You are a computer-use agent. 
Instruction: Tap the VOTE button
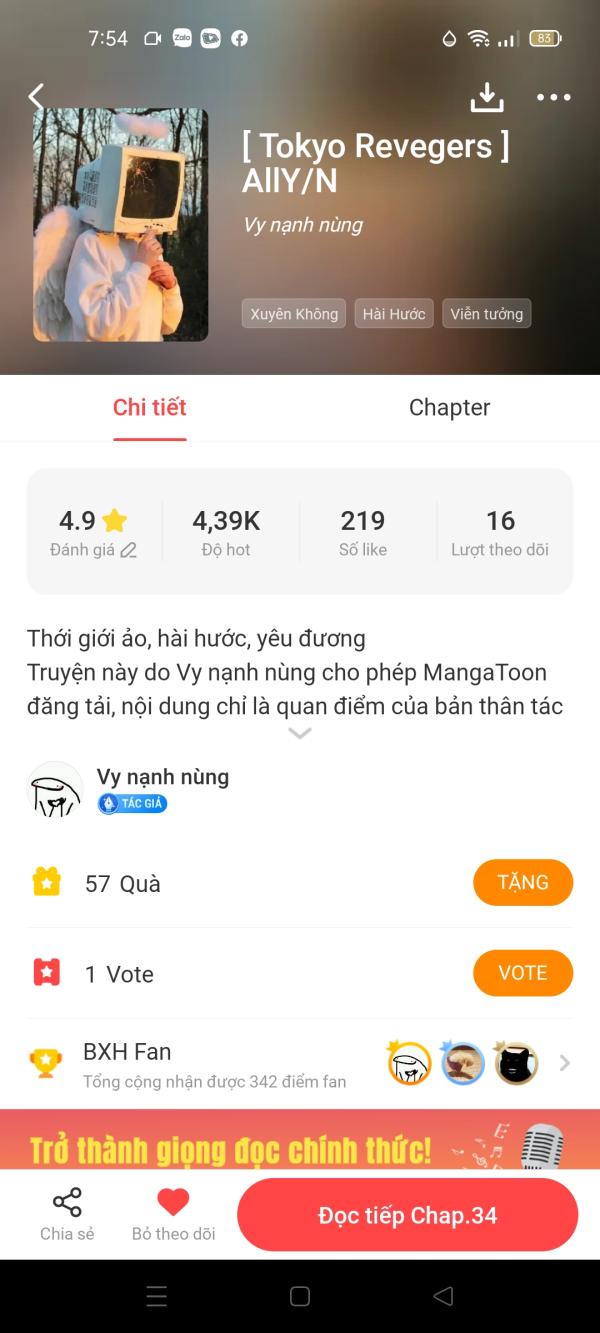point(522,973)
